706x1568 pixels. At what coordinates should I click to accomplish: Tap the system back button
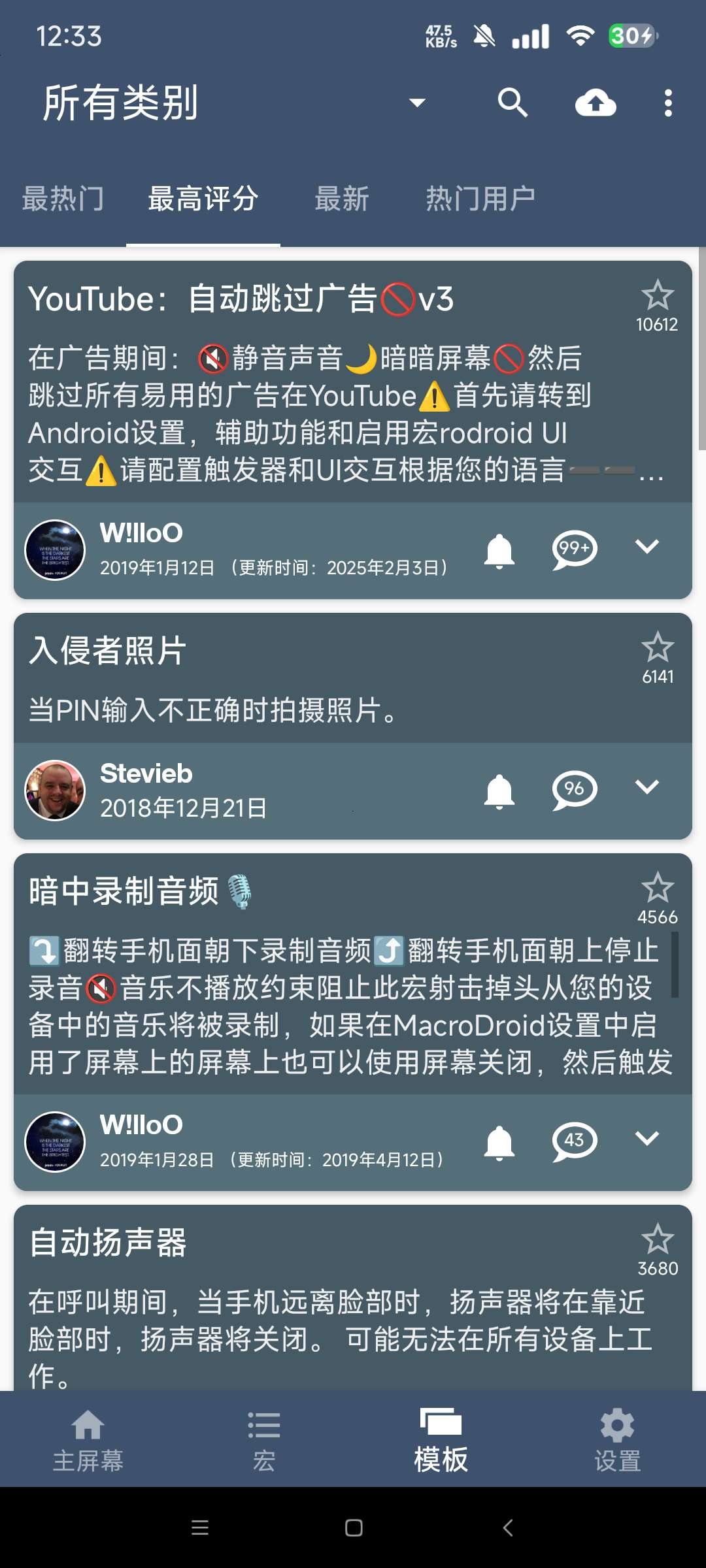508,1527
